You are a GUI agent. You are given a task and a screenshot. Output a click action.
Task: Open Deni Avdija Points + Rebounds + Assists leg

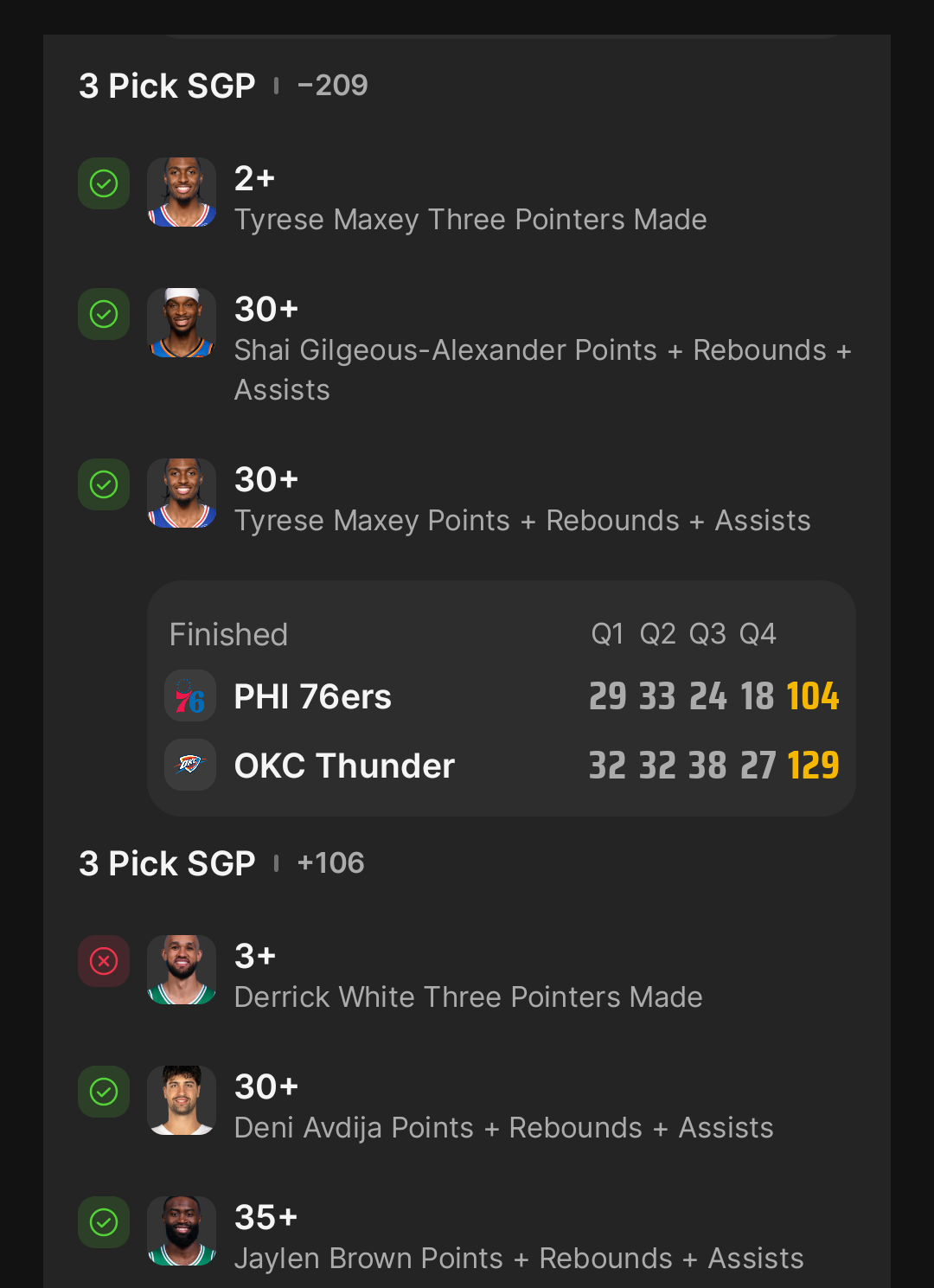click(467, 1106)
